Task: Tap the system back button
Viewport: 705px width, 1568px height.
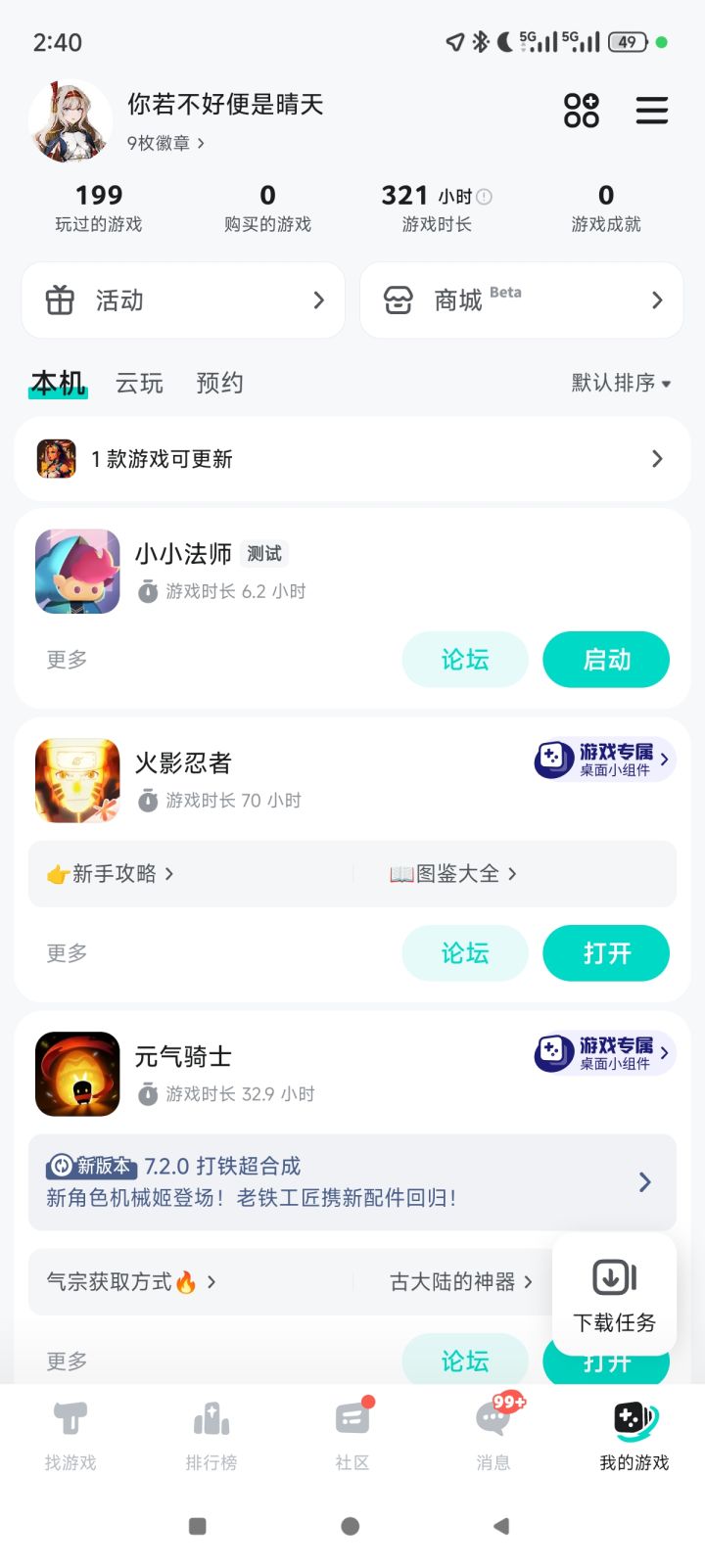Action: [501, 1526]
